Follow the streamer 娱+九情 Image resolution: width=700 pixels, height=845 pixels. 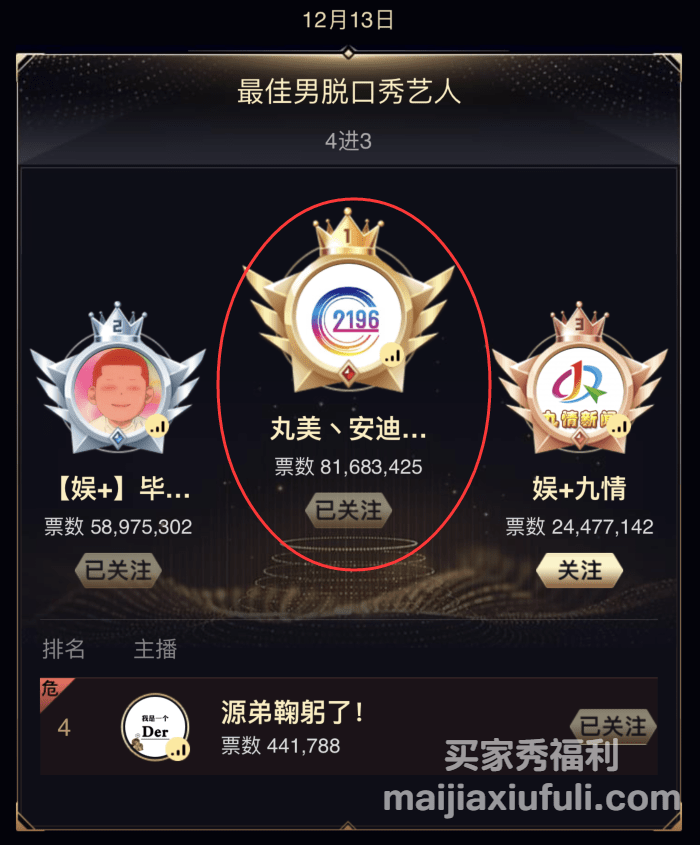click(579, 570)
